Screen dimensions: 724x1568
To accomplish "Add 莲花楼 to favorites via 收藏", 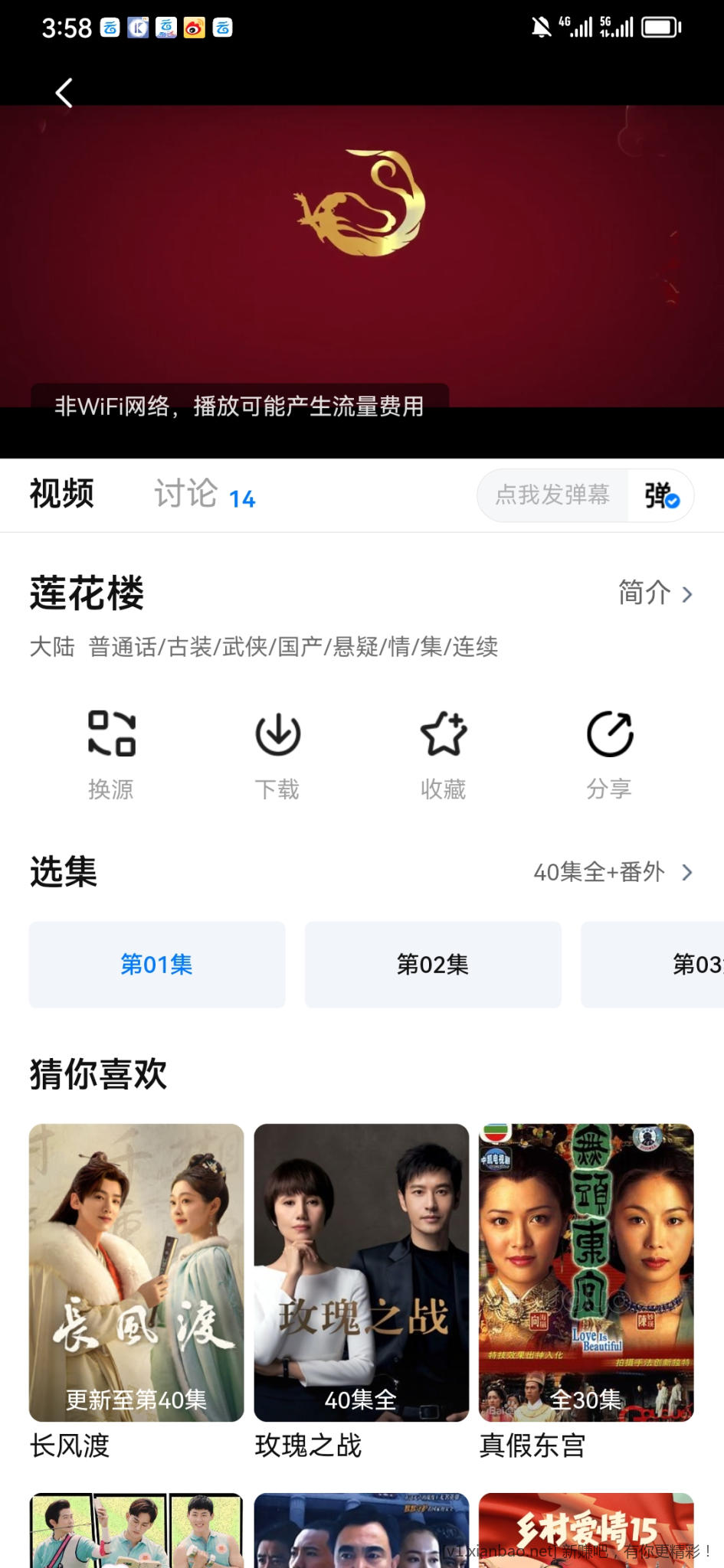I will (444, 753).
